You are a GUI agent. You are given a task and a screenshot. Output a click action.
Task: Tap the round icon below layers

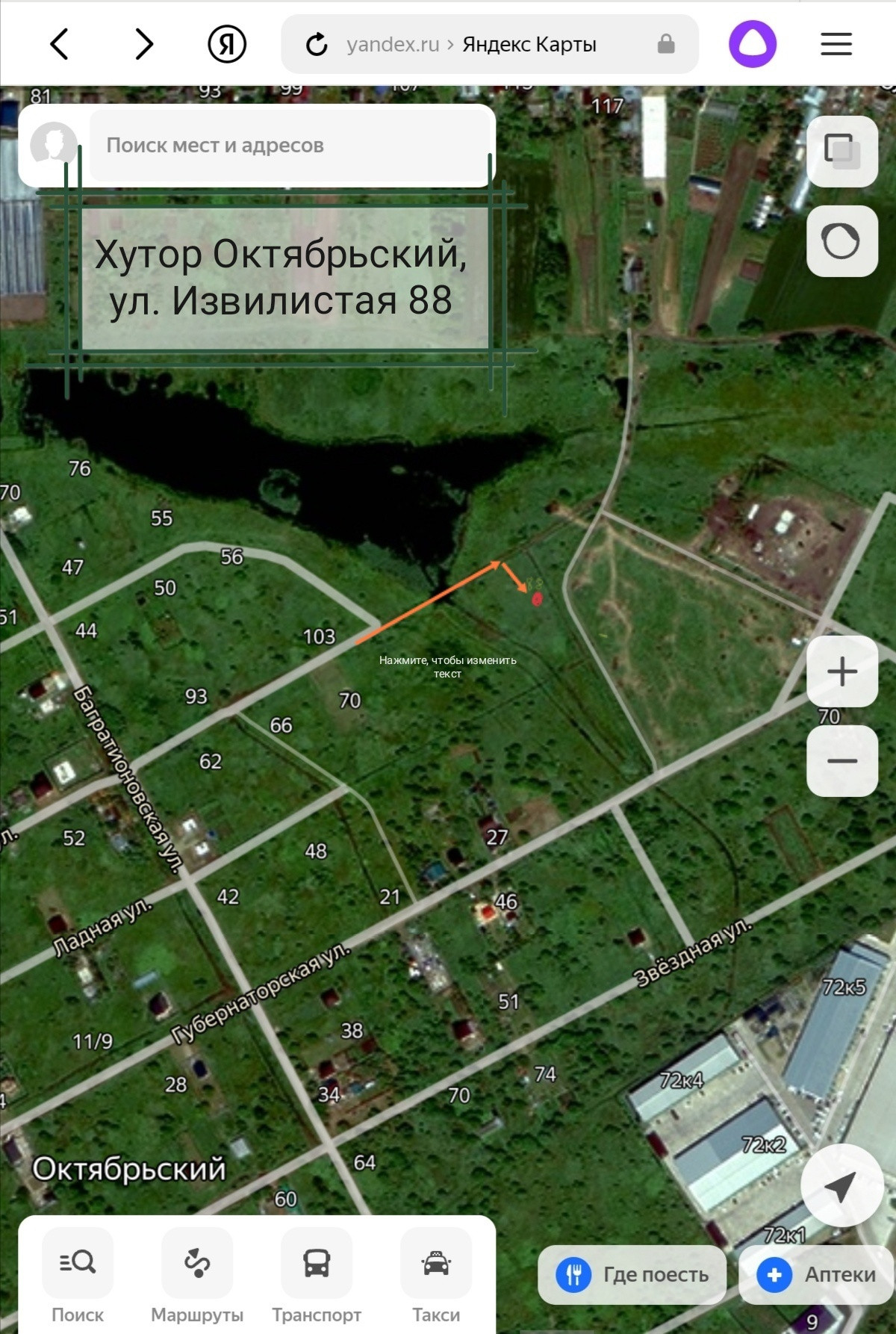[842, 241]
